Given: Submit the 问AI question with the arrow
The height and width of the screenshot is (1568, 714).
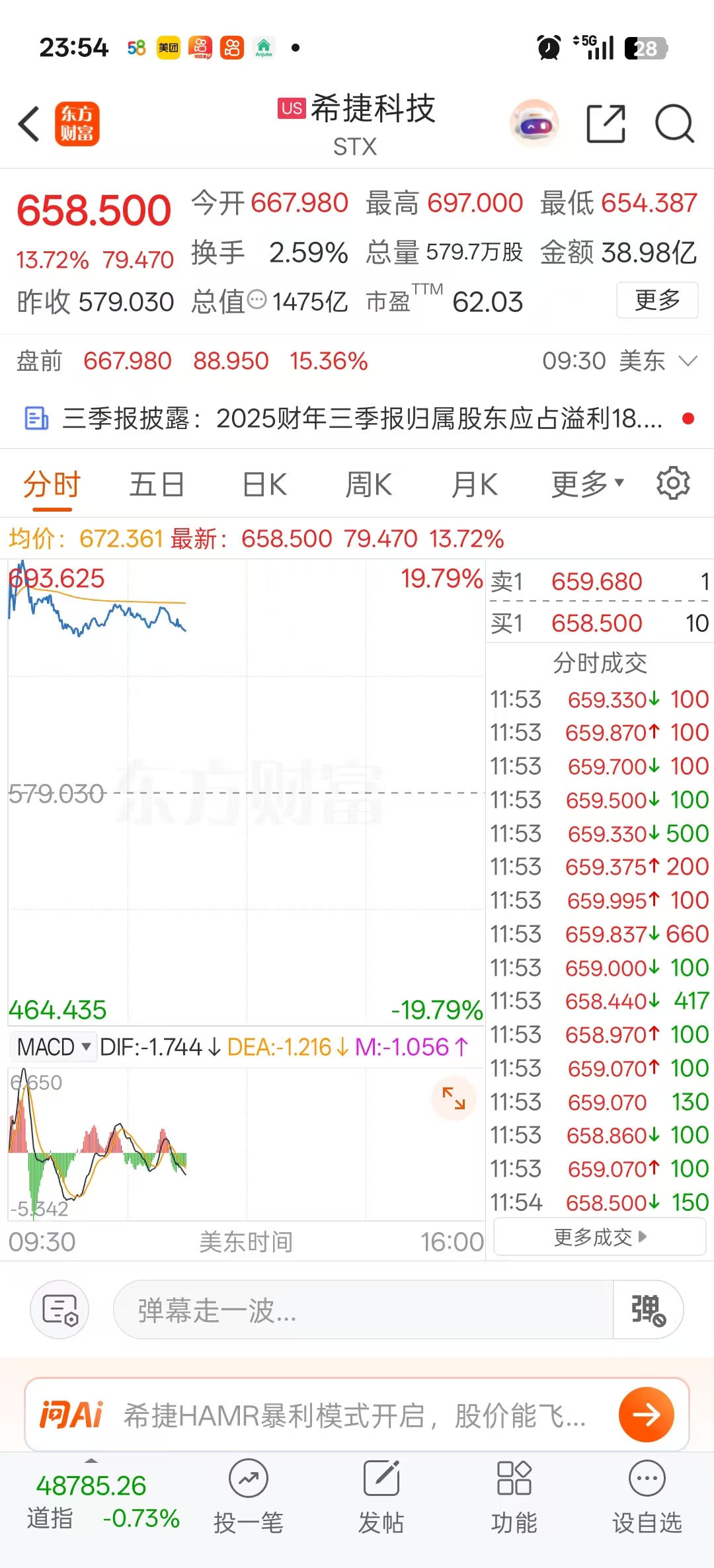Looking at the screenshot, I should pyautogui.click(x=646, y=1415).
